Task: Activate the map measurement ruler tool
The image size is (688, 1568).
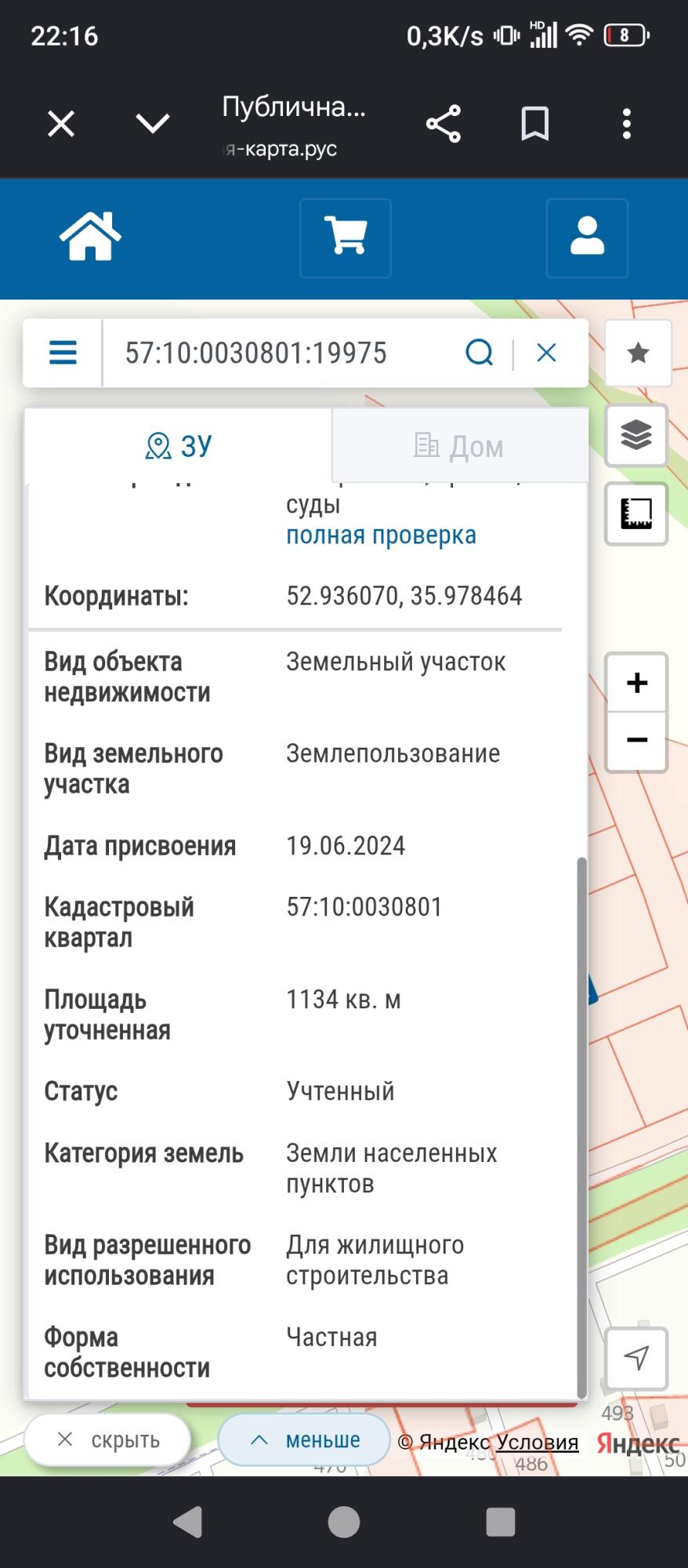Action: click(x=636, y=514)
